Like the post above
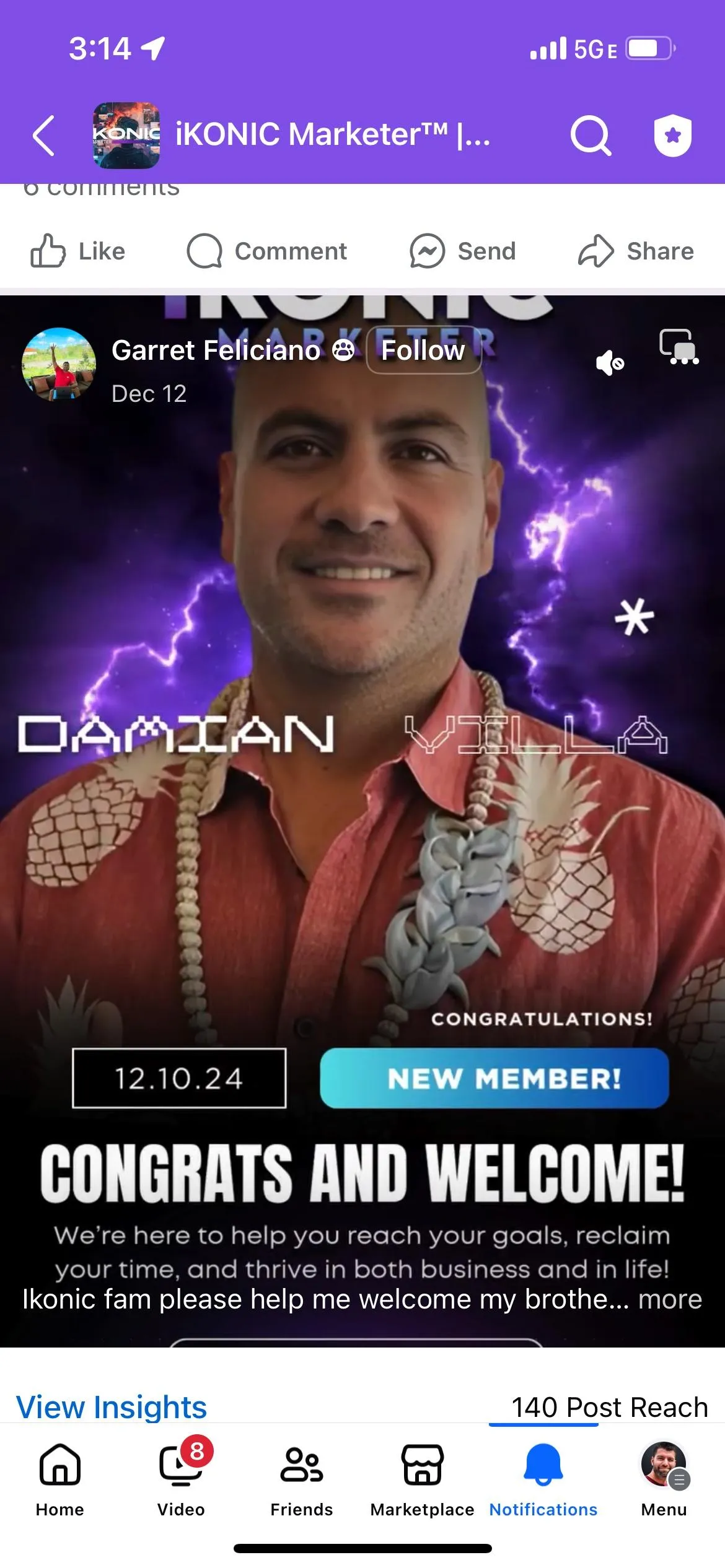Viewport: 725px width, 1568px height. [x=78, y=251]
